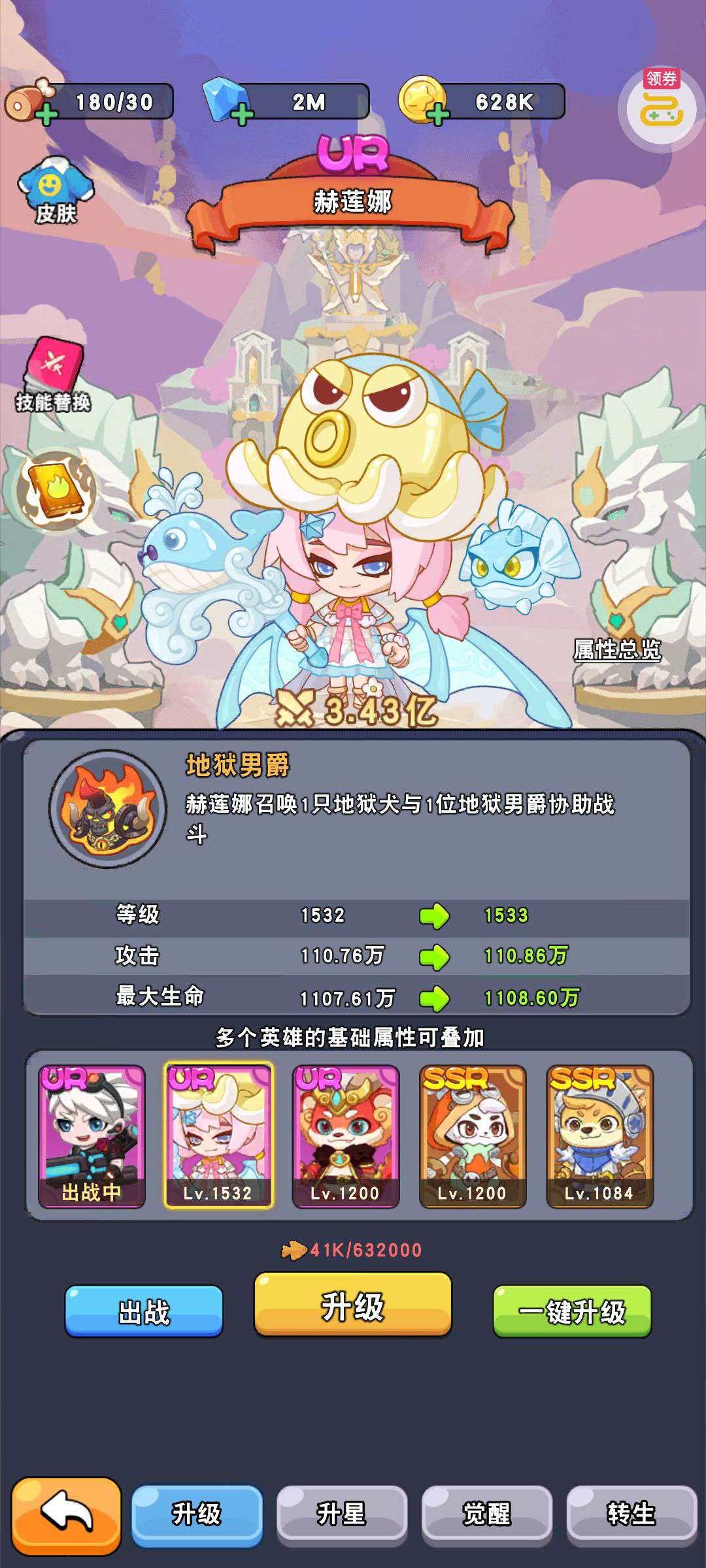
Task: Tap the green 一键升级 button
Action: pos(572,1311)
